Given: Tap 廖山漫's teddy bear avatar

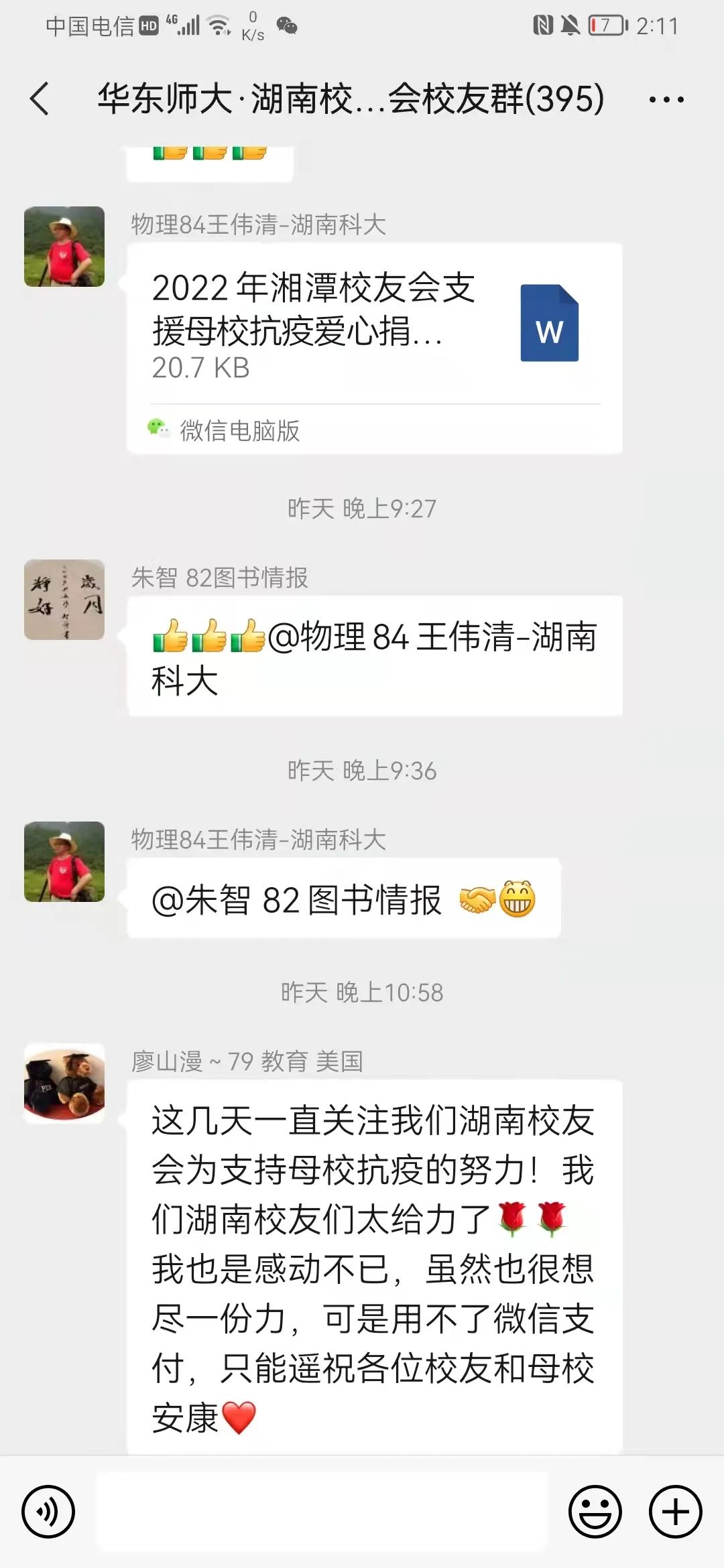Looking at the screenshot, I should tap(64, 1083).
